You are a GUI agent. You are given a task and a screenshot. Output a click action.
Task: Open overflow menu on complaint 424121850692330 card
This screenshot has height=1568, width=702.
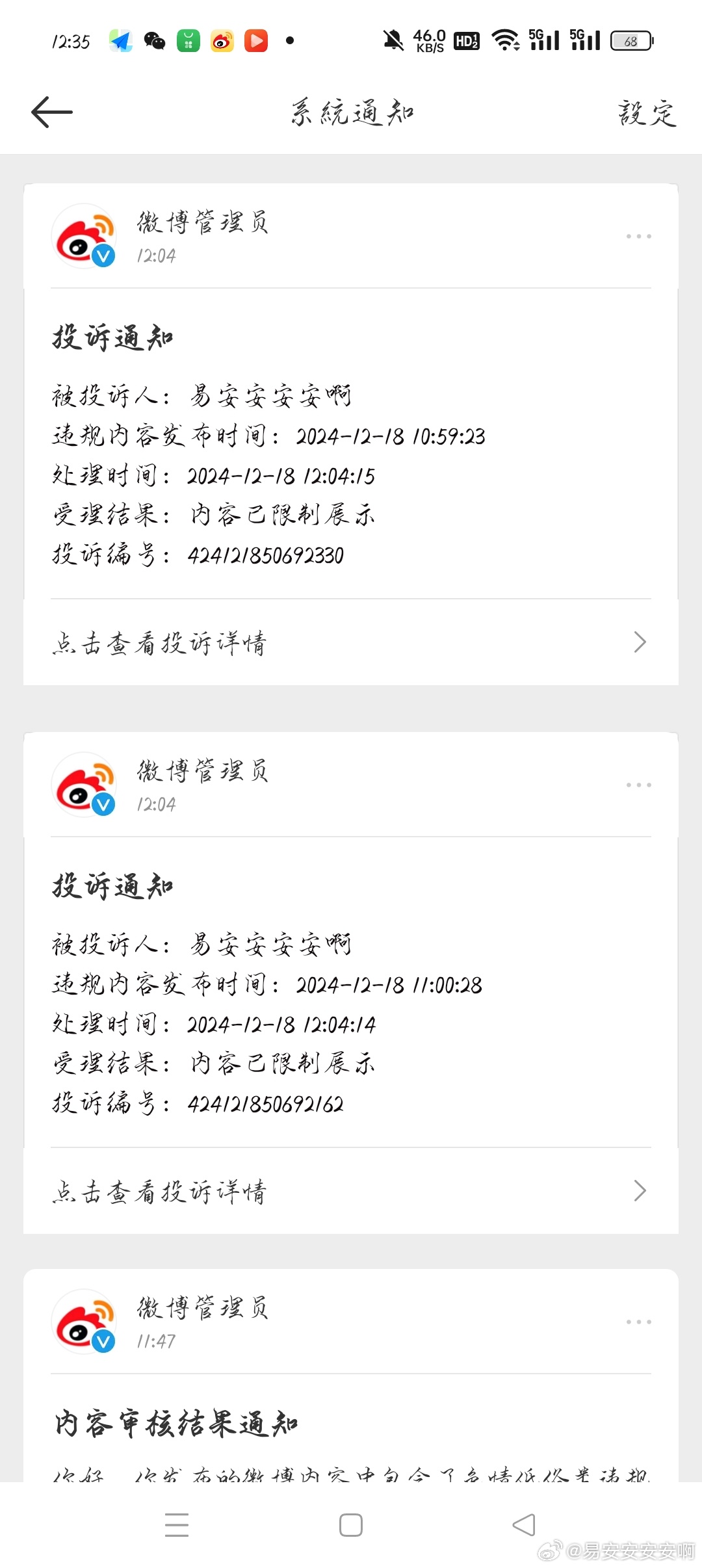pos(639,236)
